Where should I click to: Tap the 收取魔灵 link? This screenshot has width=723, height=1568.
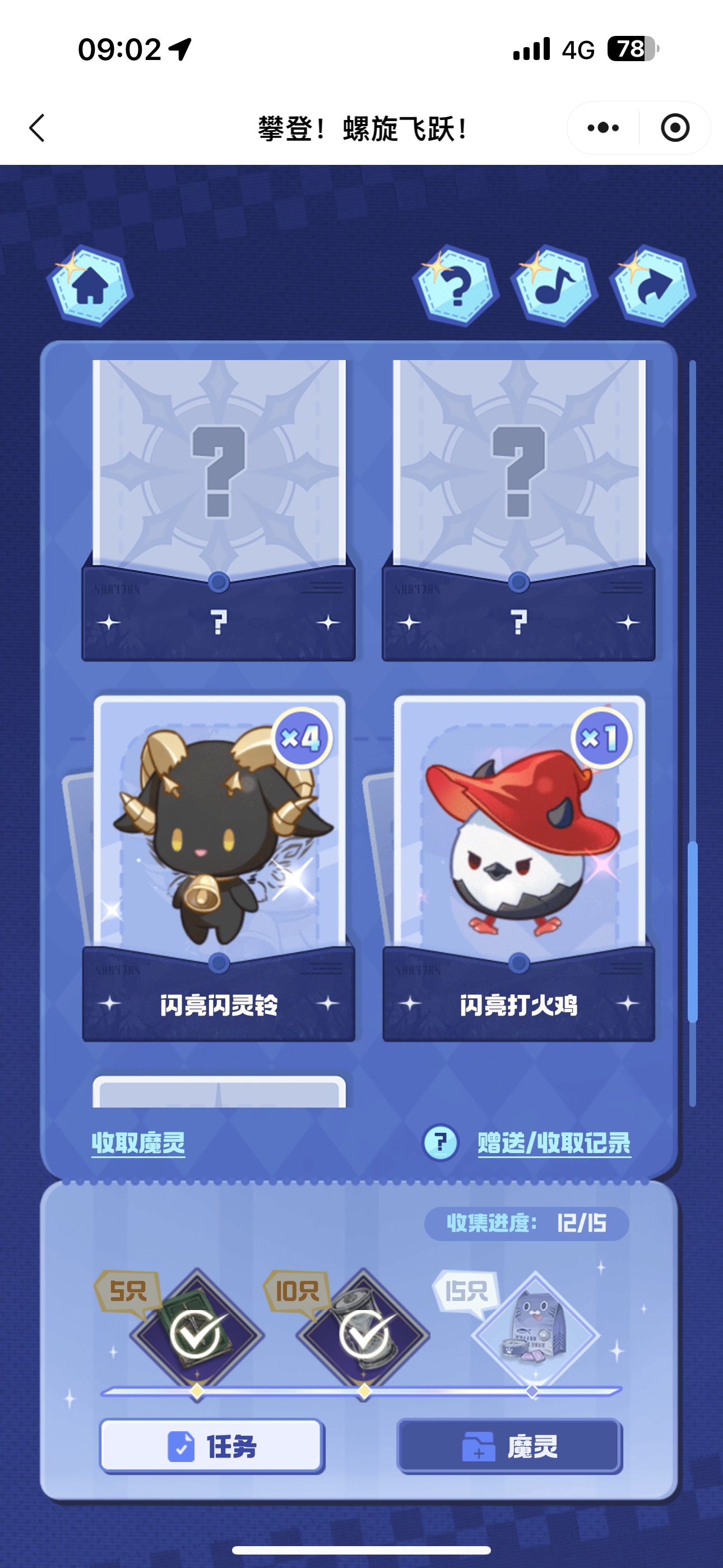(138, 1143)
